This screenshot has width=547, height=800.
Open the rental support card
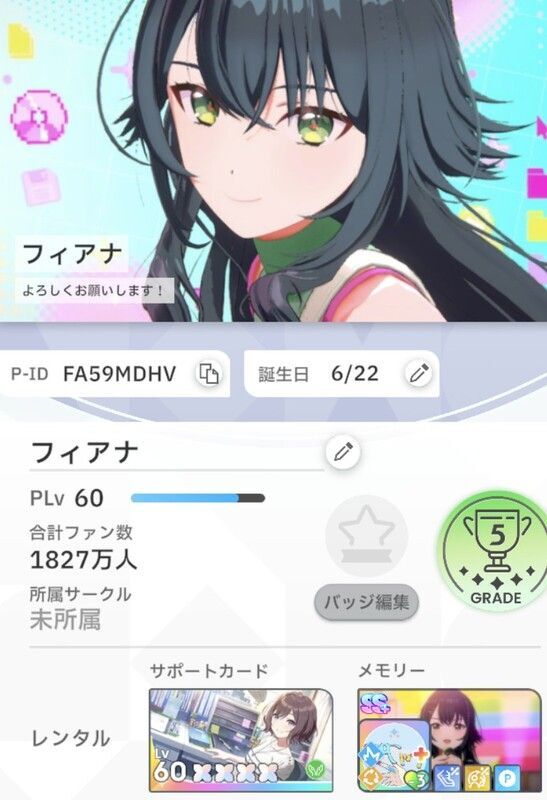(241, 740)
